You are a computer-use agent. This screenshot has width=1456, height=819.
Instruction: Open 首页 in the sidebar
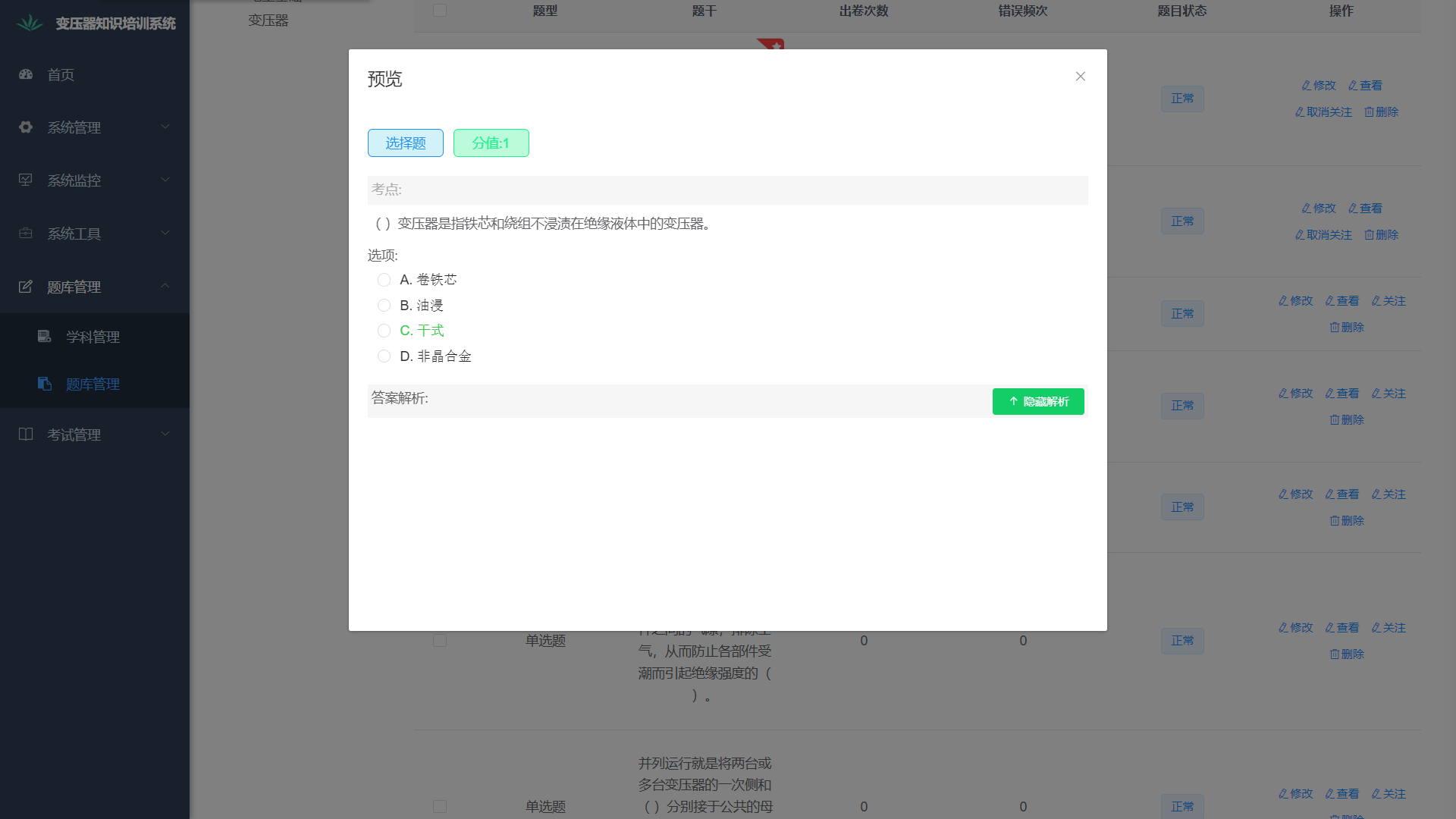(61, 74)
